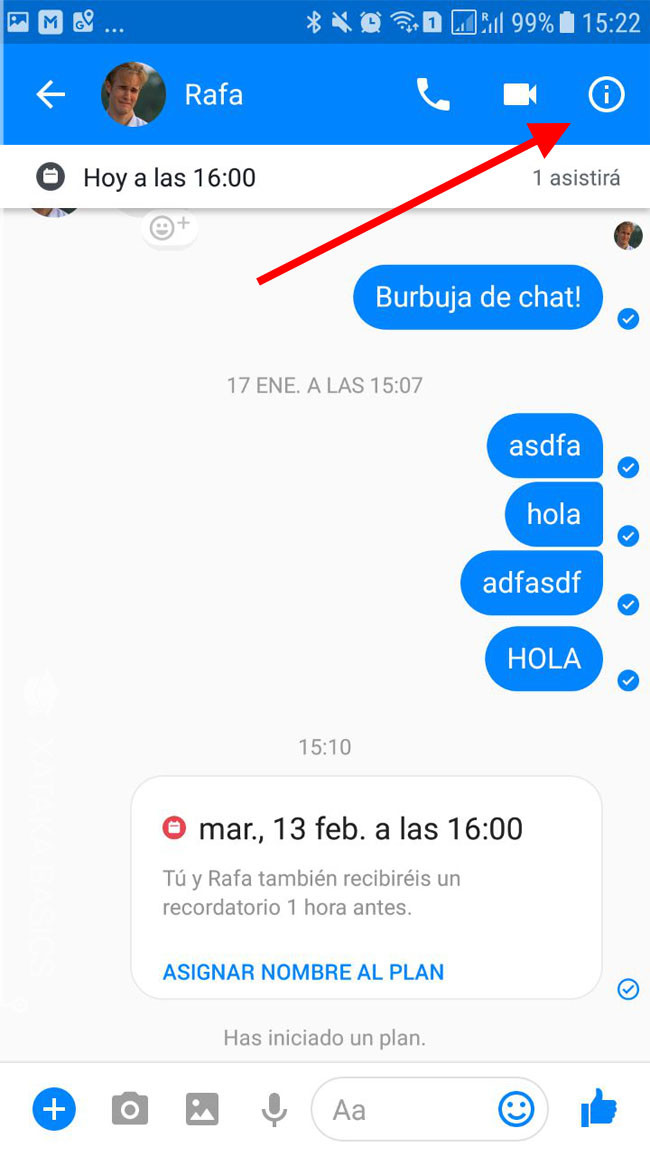Record a voice message with microphone
Viewport: 650px width, 1156px height.
tap(274, 1108)
